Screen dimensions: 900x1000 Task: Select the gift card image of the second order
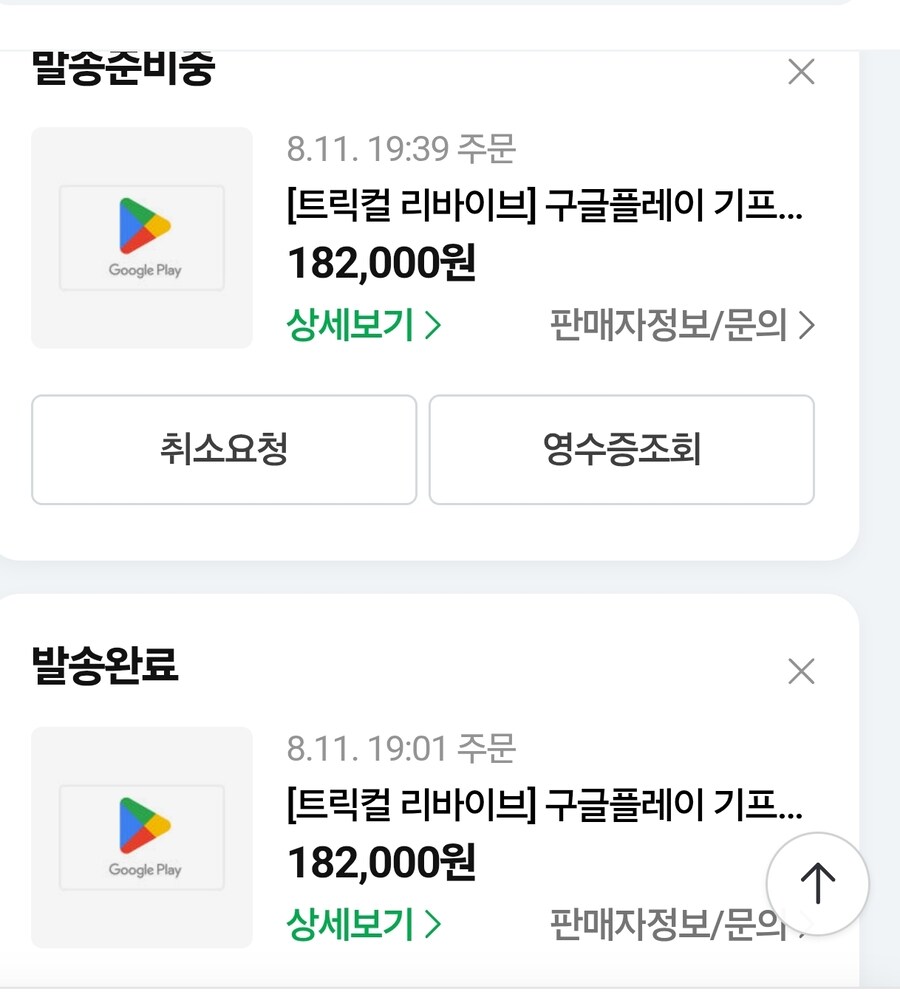141,837
